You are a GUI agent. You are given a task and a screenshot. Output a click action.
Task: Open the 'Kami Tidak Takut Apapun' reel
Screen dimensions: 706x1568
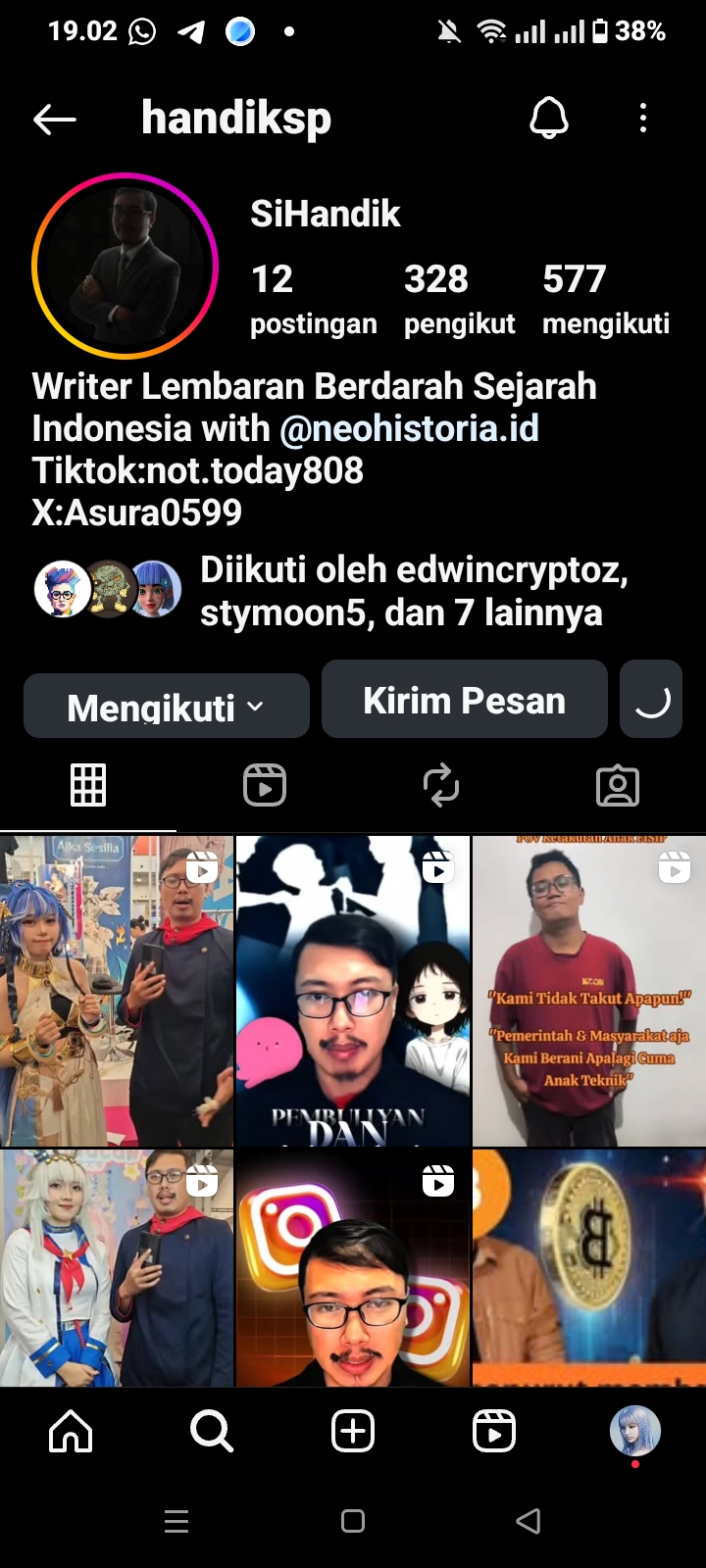[588, 991]
